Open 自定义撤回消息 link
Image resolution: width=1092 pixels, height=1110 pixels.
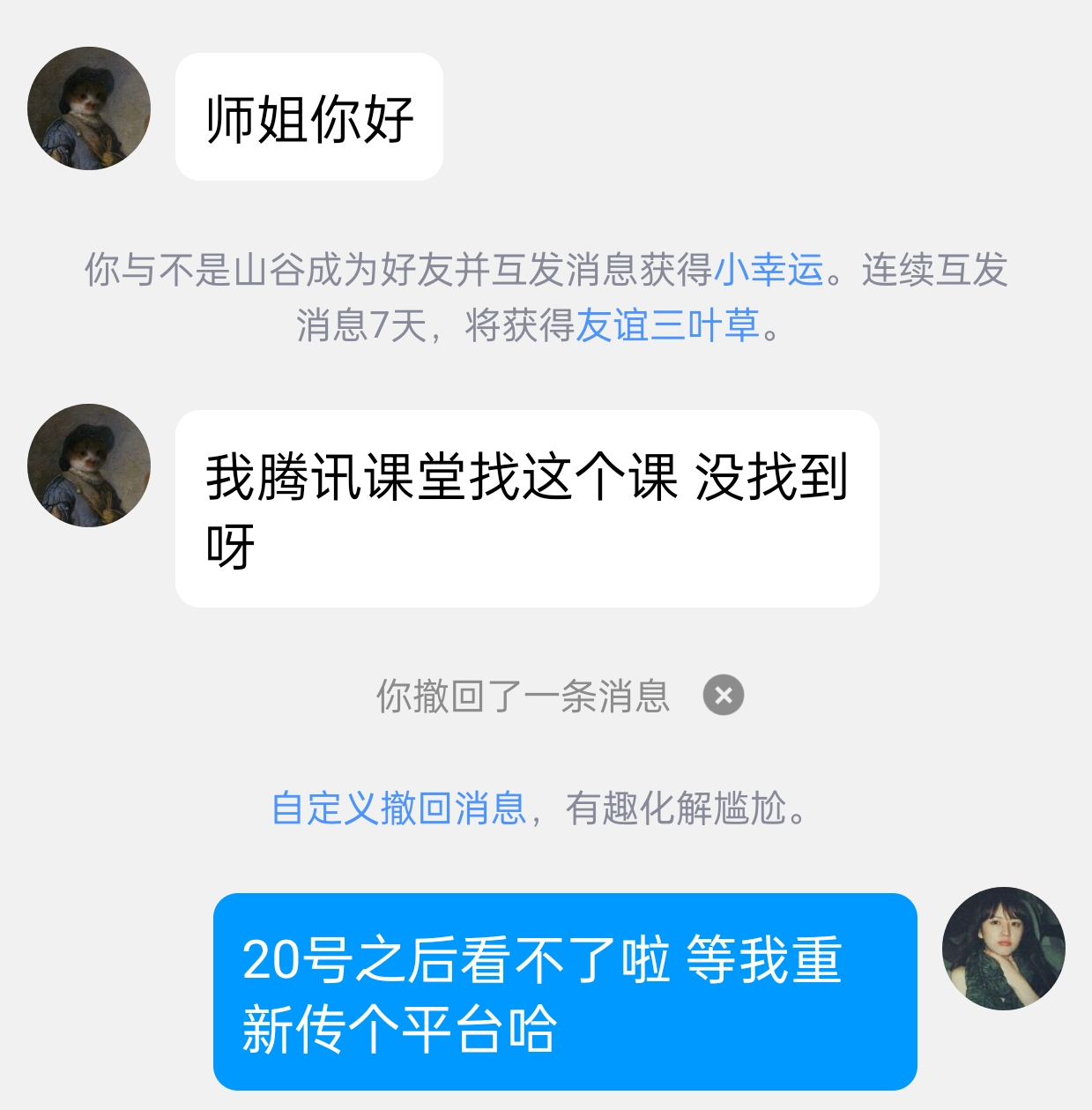pos(398,808)
